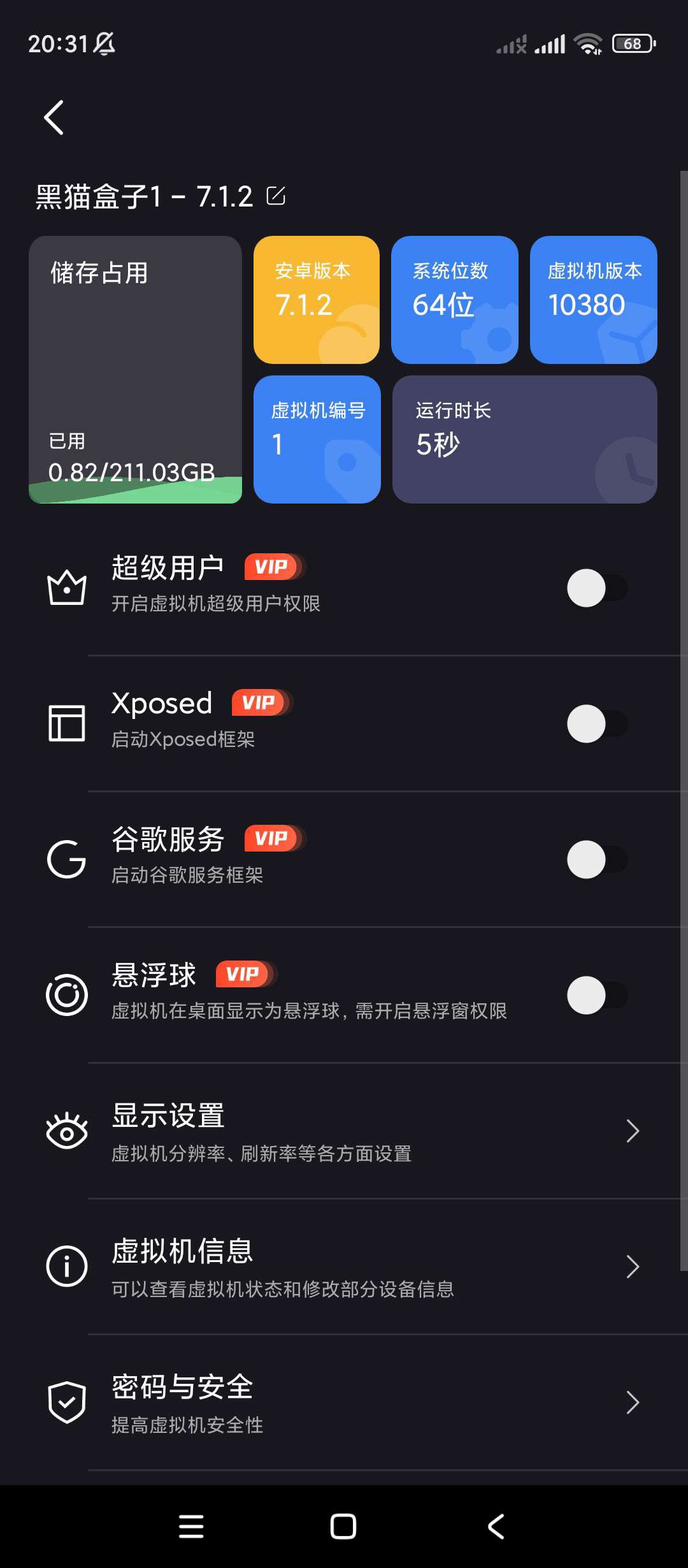Click the Xposed framework icon
The width and height of the screenshot is (688, 1568).
coord(66,723)
